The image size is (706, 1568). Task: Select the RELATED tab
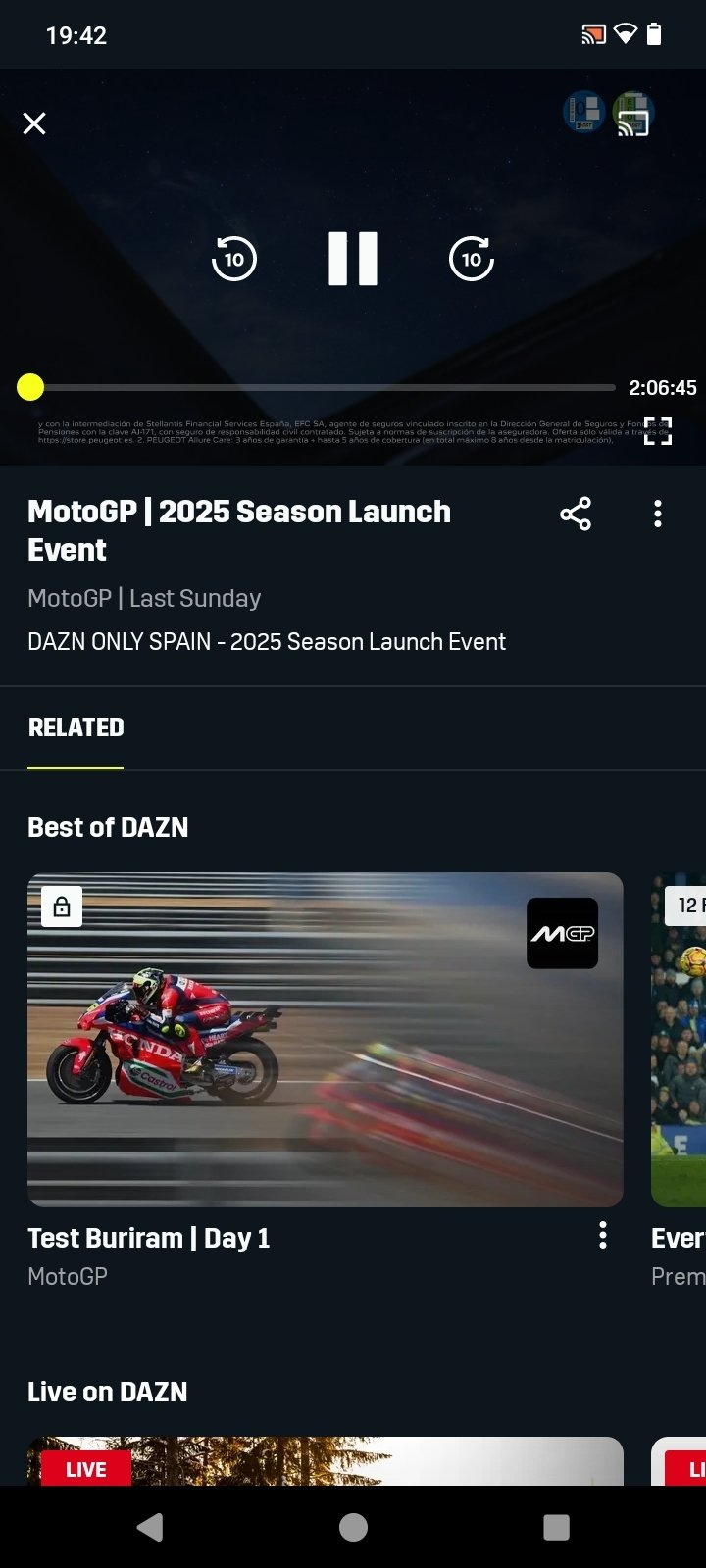pos(76,728)
